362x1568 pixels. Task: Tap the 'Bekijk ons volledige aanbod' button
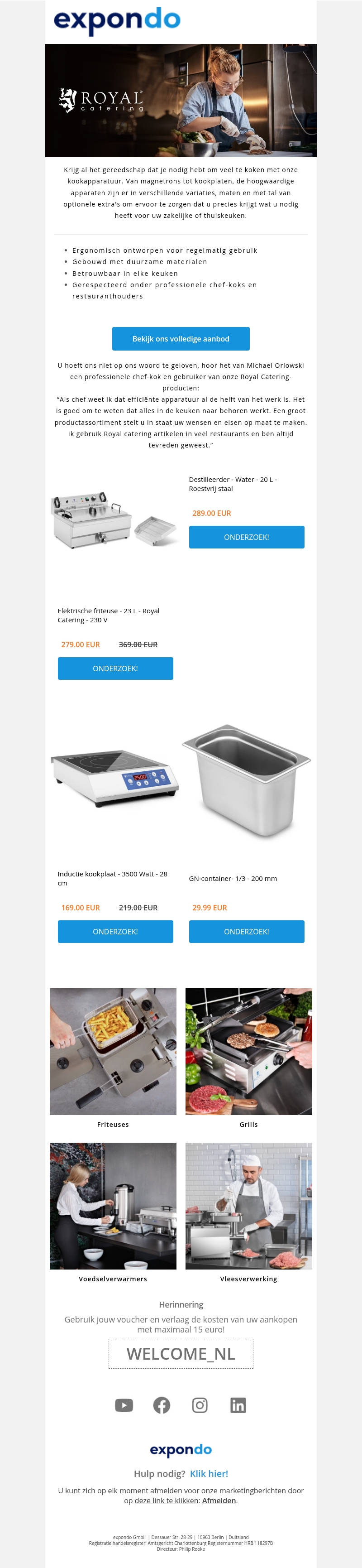pos(181,338)
